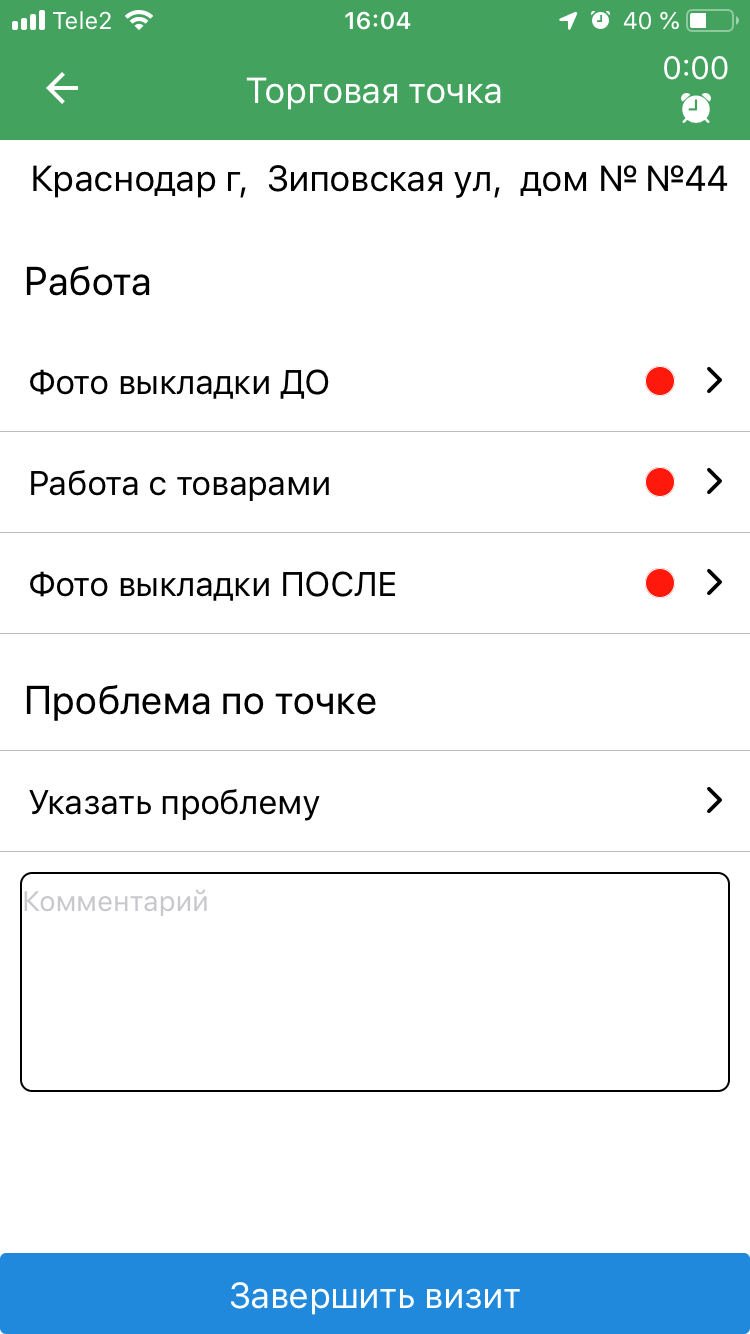Tap the 'Завершить визит' button
The height and width of the screenshot is (1334, 750).
(375, 1294)
